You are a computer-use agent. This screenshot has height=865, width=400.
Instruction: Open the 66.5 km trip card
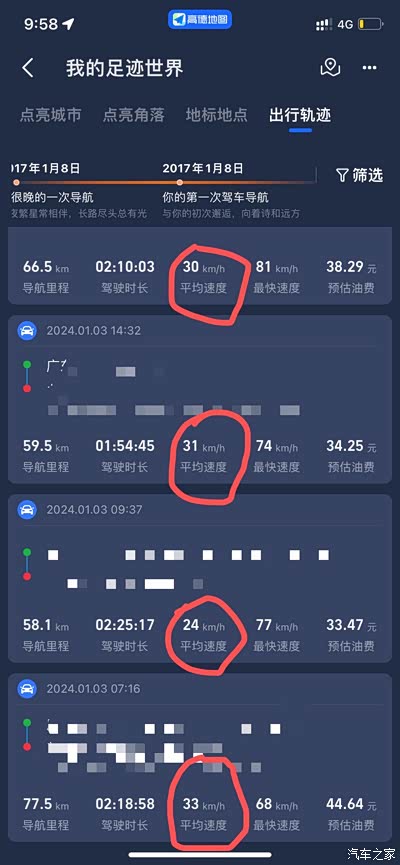pos(200,266)
